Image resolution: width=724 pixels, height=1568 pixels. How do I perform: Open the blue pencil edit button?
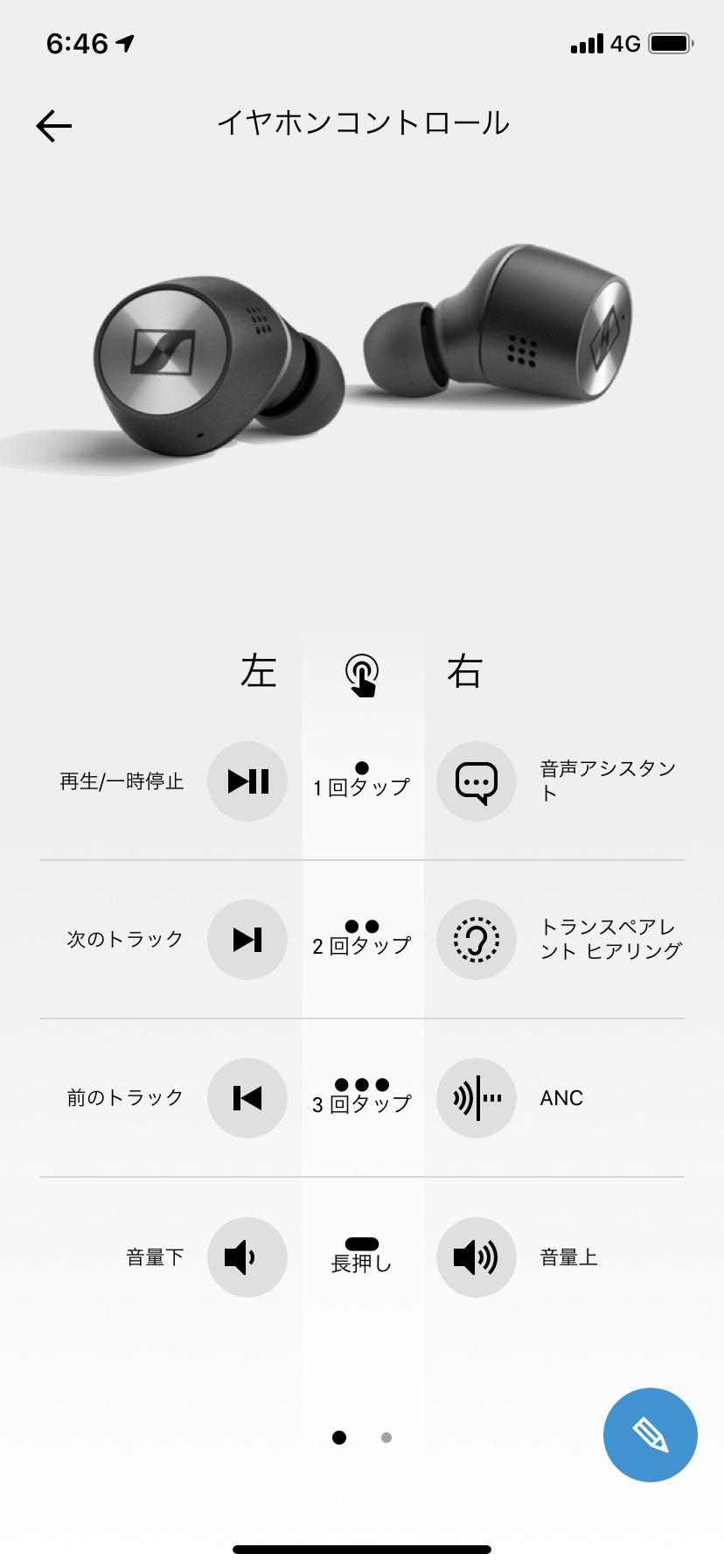650,1435
